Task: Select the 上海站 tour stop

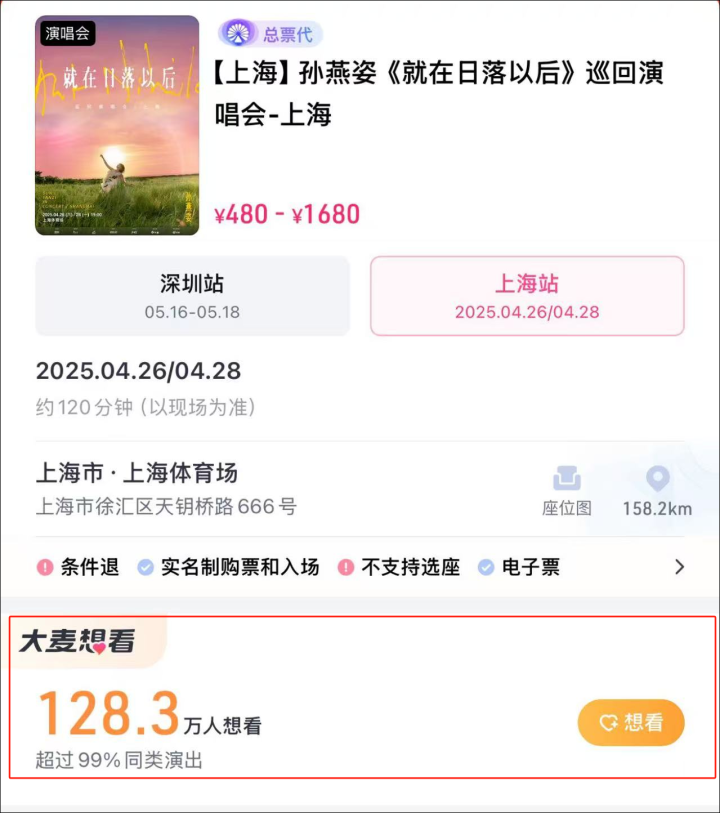Action: (527, 296)
